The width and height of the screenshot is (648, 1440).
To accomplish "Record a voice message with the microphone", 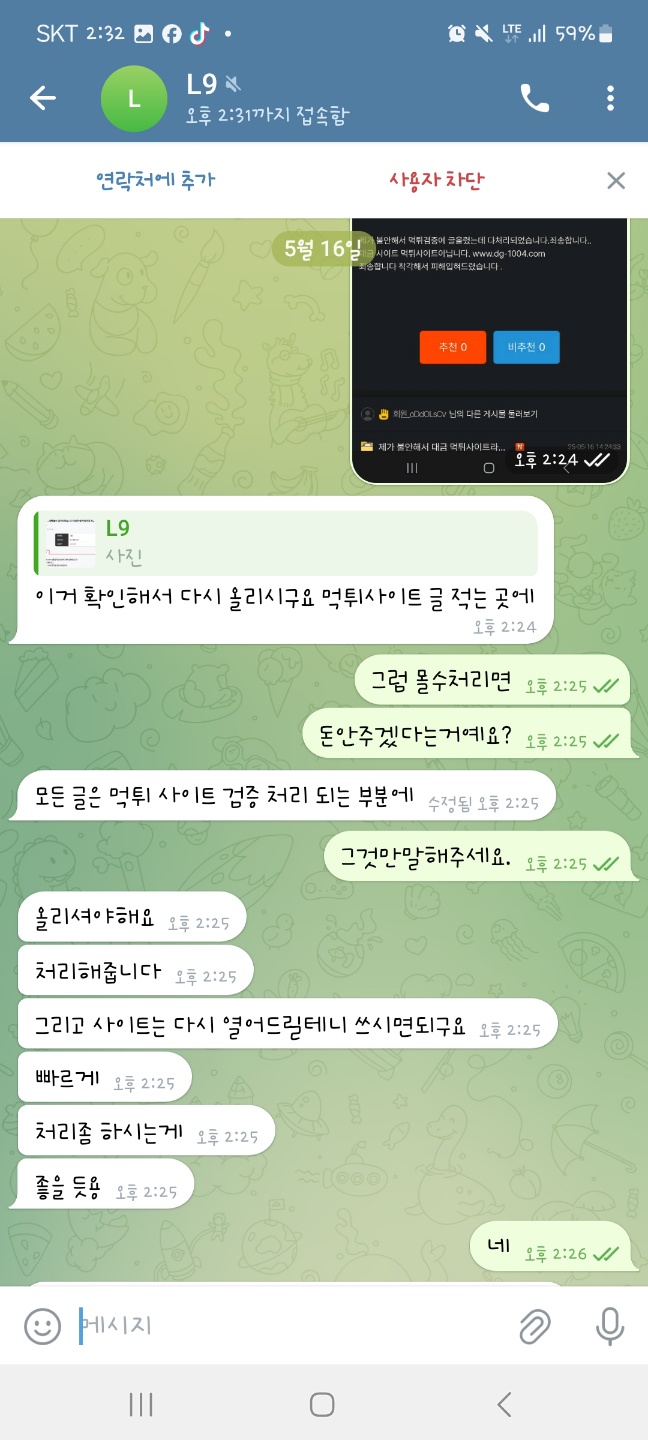I will pyautogui.click(x=609, y=1326).
